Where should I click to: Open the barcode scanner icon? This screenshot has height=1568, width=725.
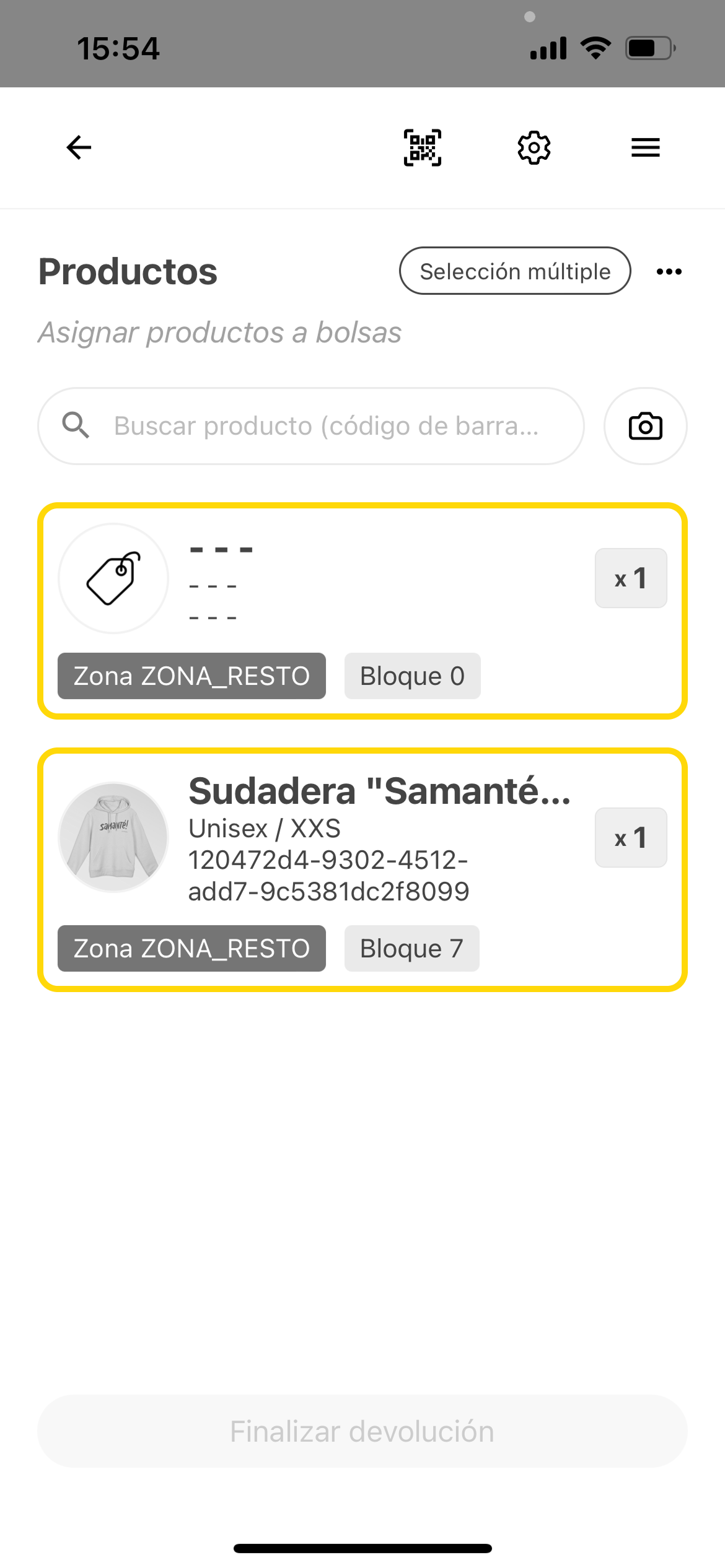click(423, 147)
